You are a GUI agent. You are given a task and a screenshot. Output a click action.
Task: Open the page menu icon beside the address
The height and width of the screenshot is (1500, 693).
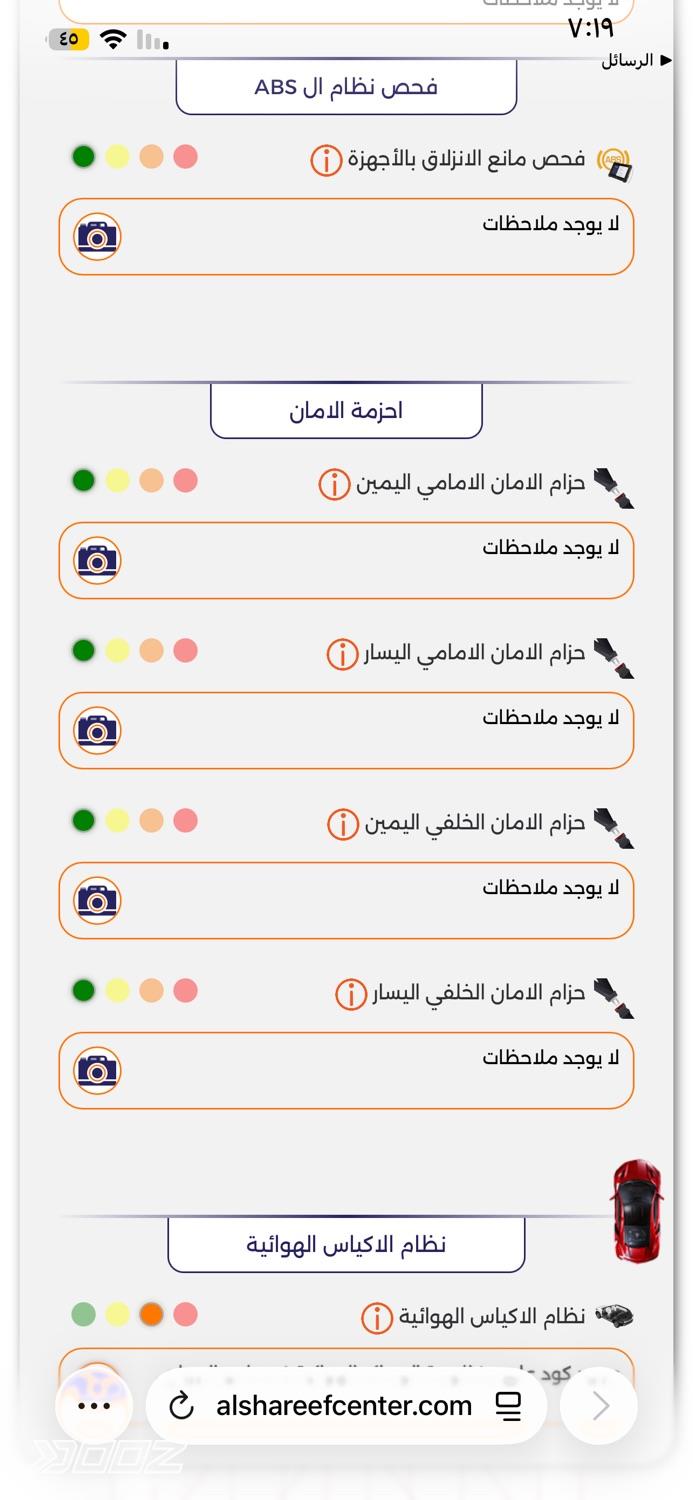click(509, 1407)
